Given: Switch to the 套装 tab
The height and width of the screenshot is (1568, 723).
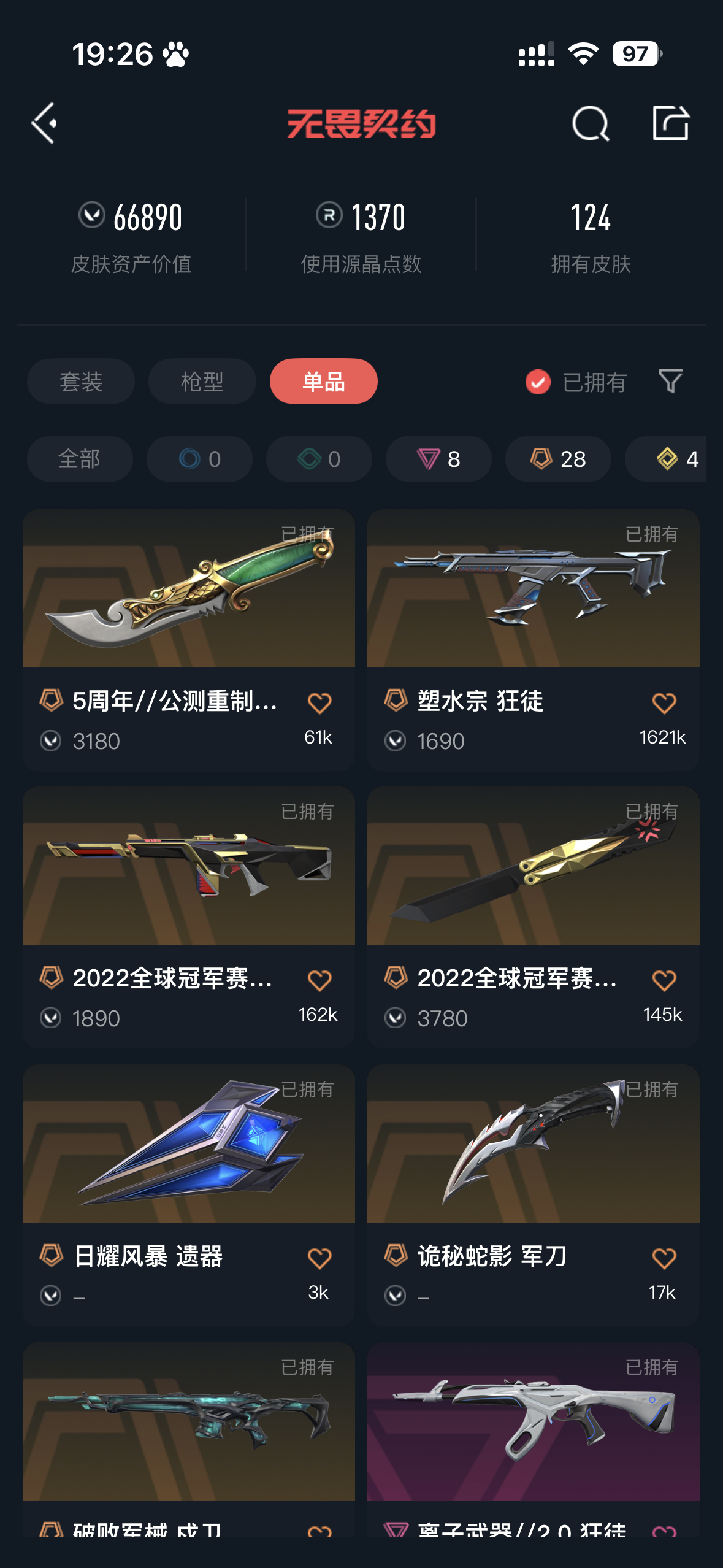Looking at the screenshot, I should [x=81, y=382].
